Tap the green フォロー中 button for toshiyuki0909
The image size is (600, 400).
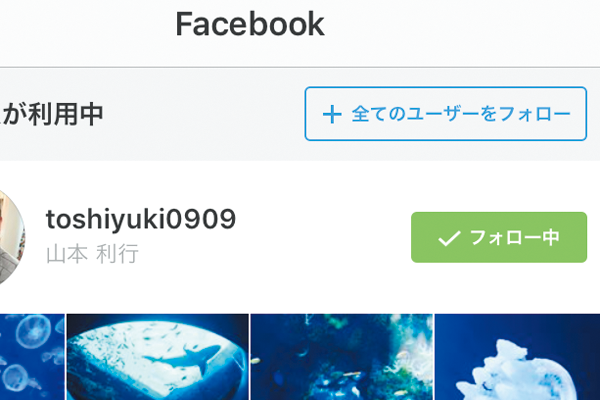click(x=498, y=237)
